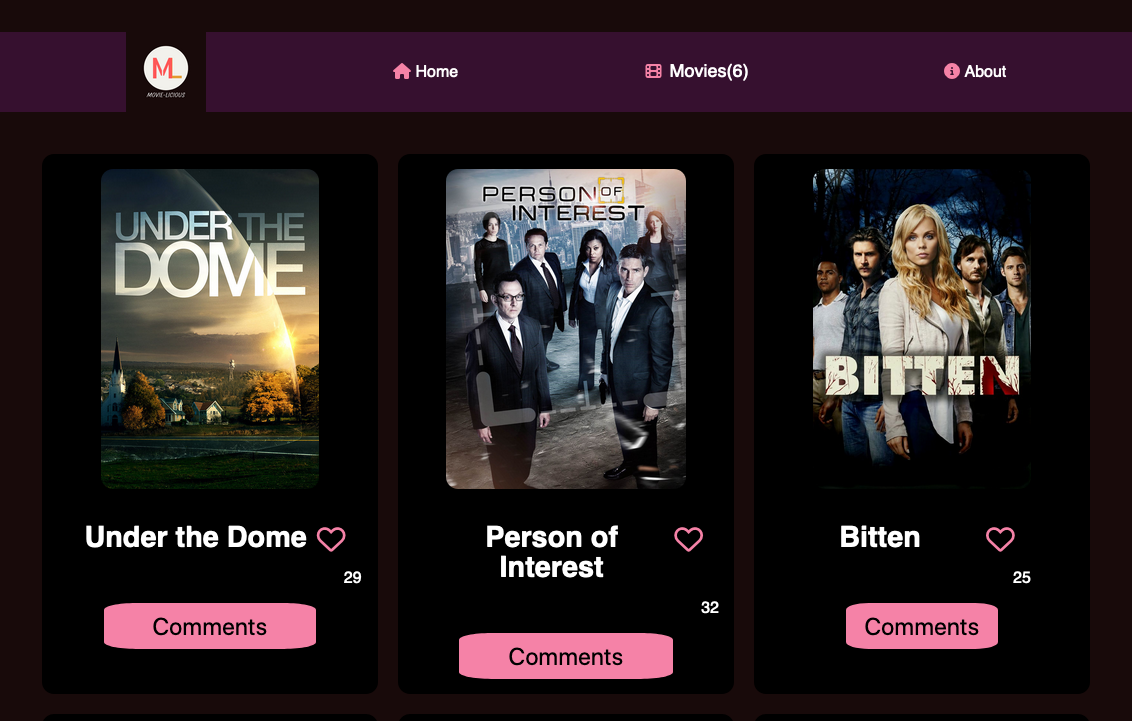Go to the Home page
1132x721 pixels.
coord(426,72)
